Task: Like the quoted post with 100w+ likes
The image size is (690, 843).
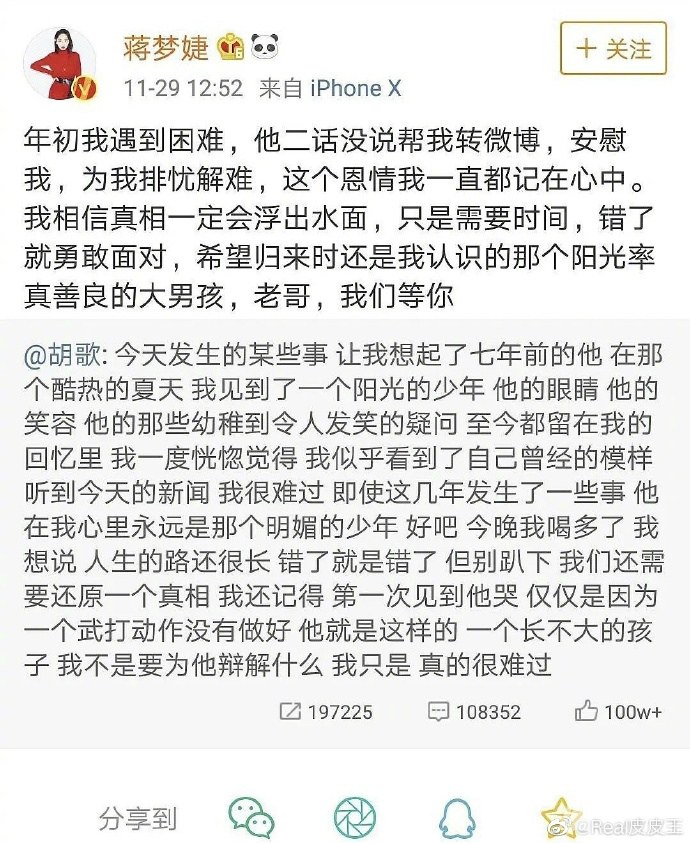Action: [586, 712]
